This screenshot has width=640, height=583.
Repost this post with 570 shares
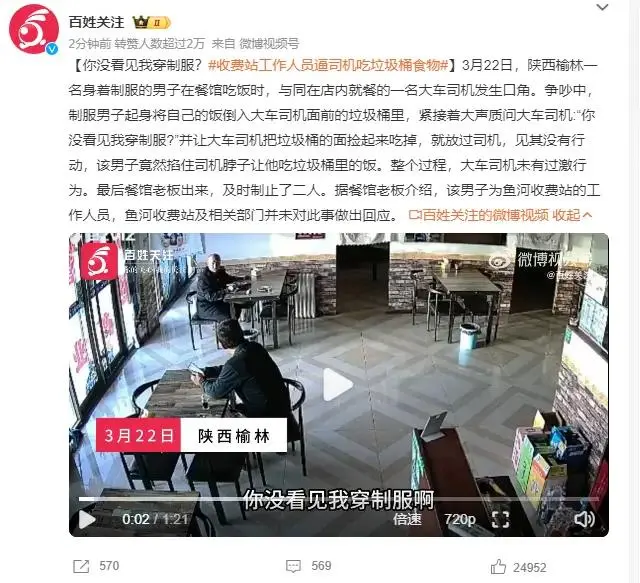pos(98,566)
